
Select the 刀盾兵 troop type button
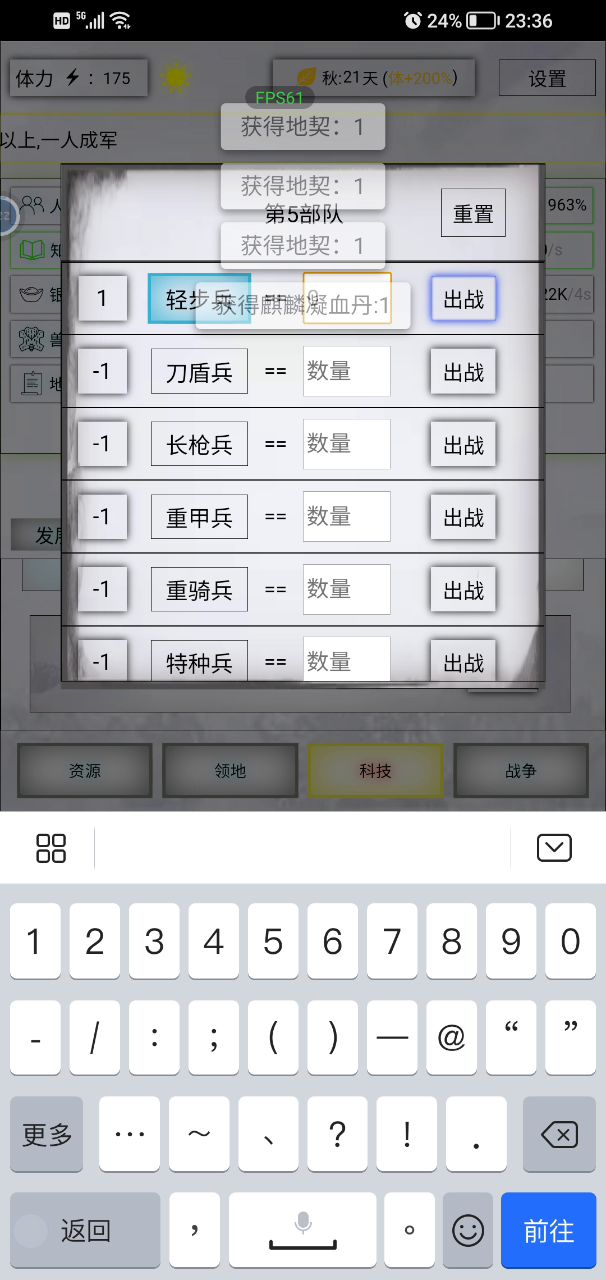coord(199,372)
